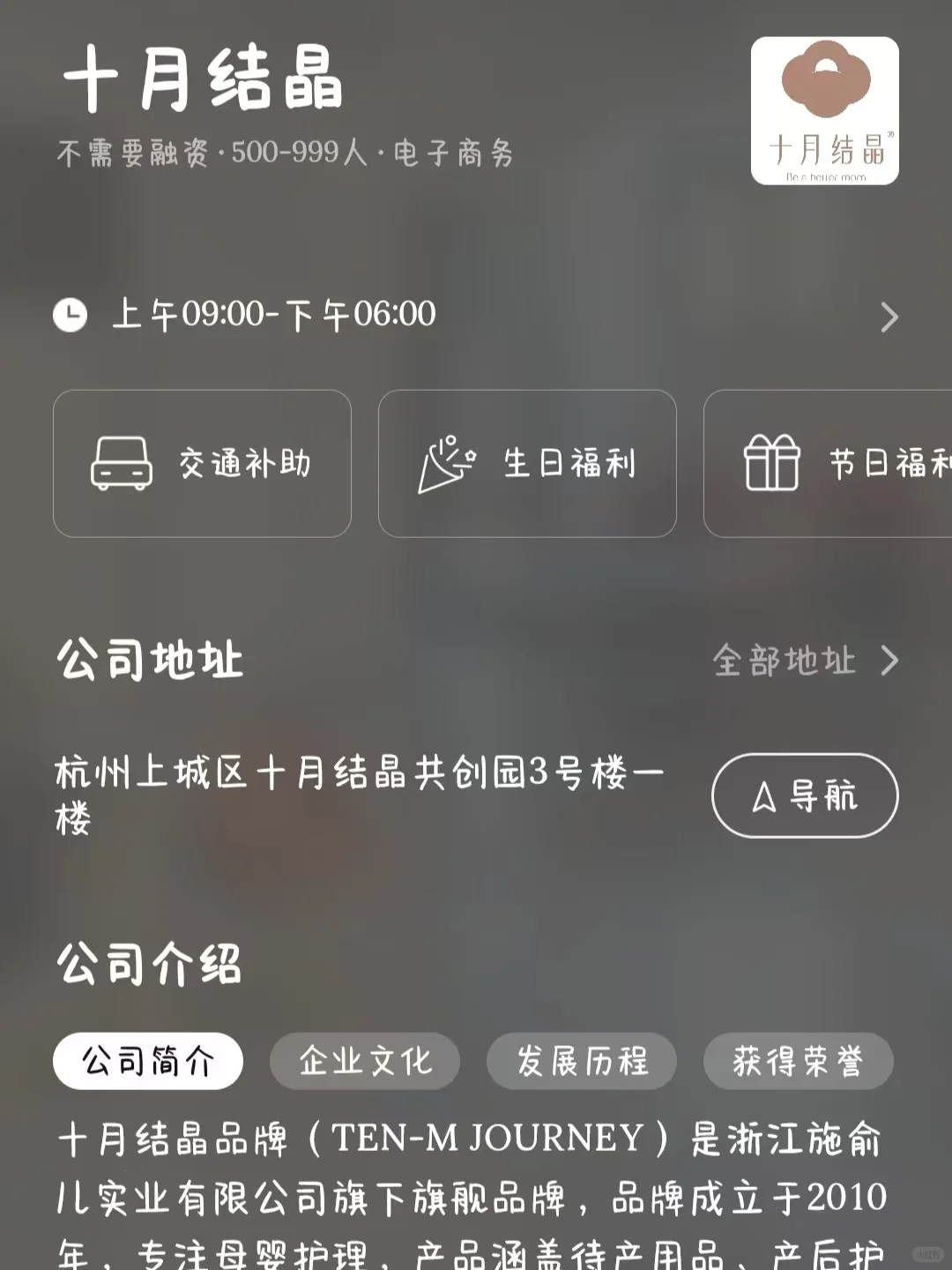This screenshot has height=1270, width=952.
Task: Switch to the 获得荣誉 tab
Action: [x=798, y=1061]
